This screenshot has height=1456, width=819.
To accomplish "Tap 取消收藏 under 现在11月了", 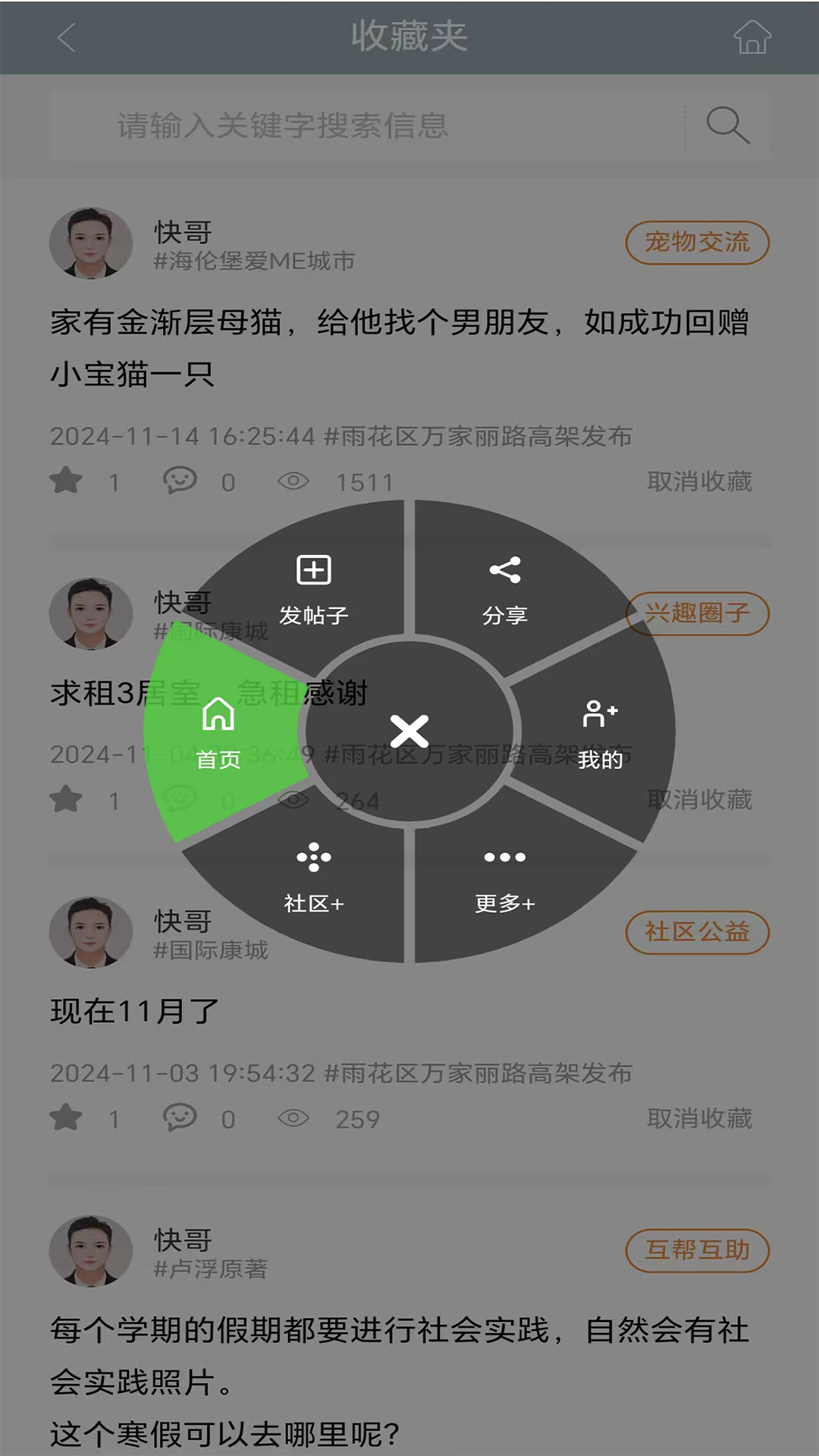I will [x=698, y=1118].
